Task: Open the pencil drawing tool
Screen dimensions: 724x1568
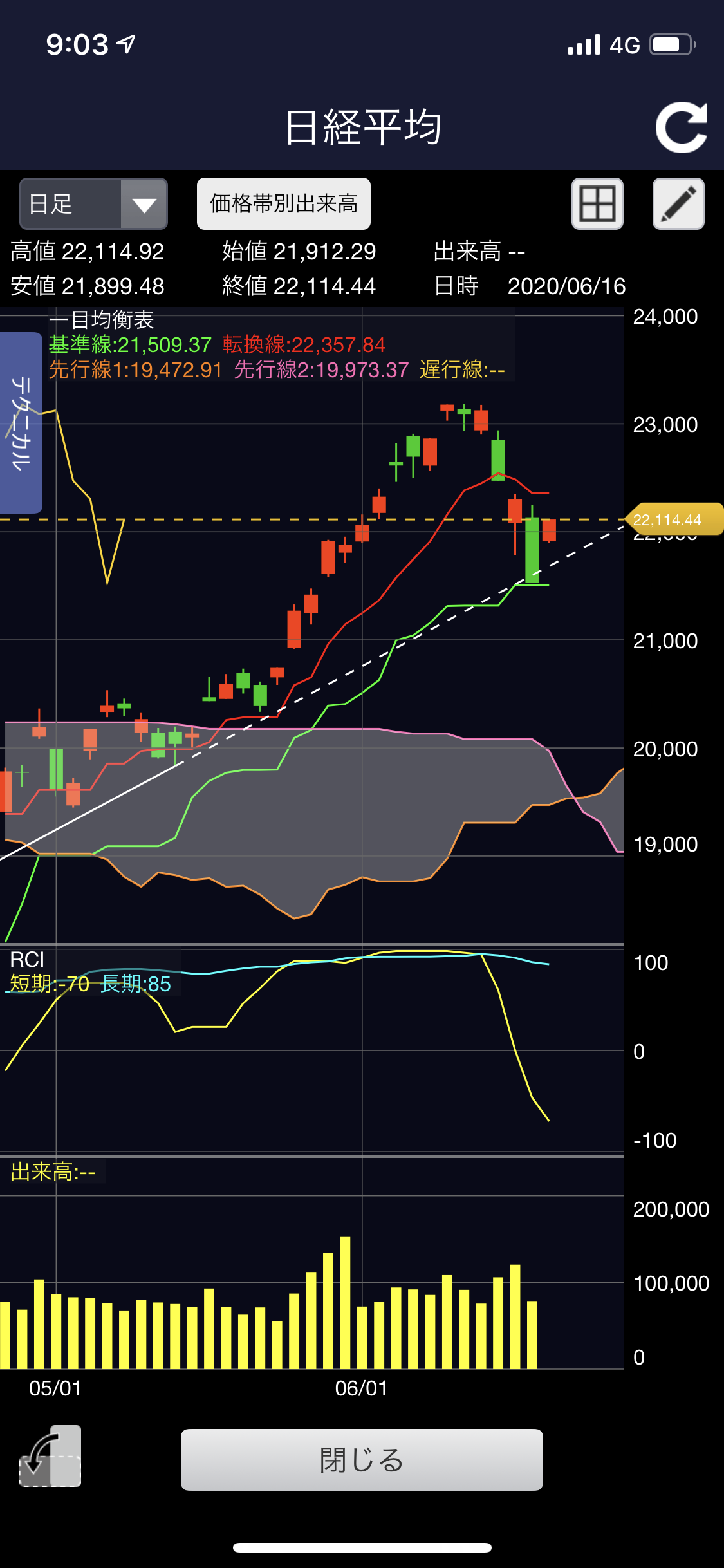Action: (x=678, y=204)
